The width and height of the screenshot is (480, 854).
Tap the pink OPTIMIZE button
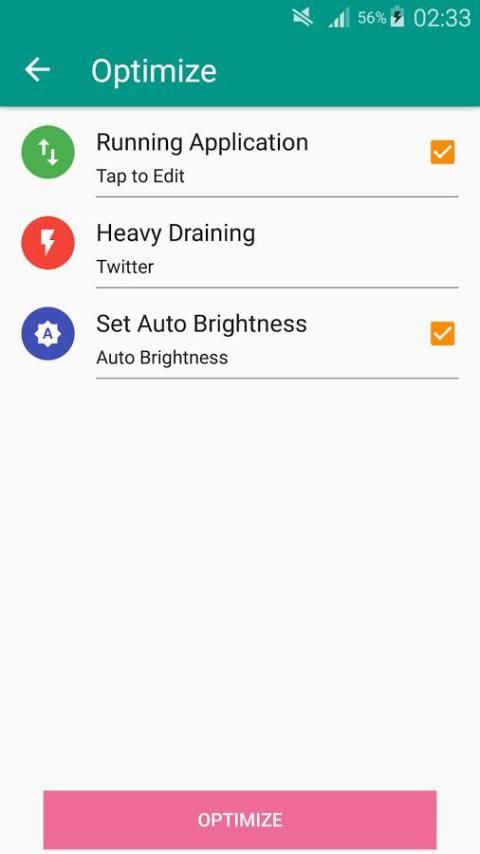tap(240, 820)
